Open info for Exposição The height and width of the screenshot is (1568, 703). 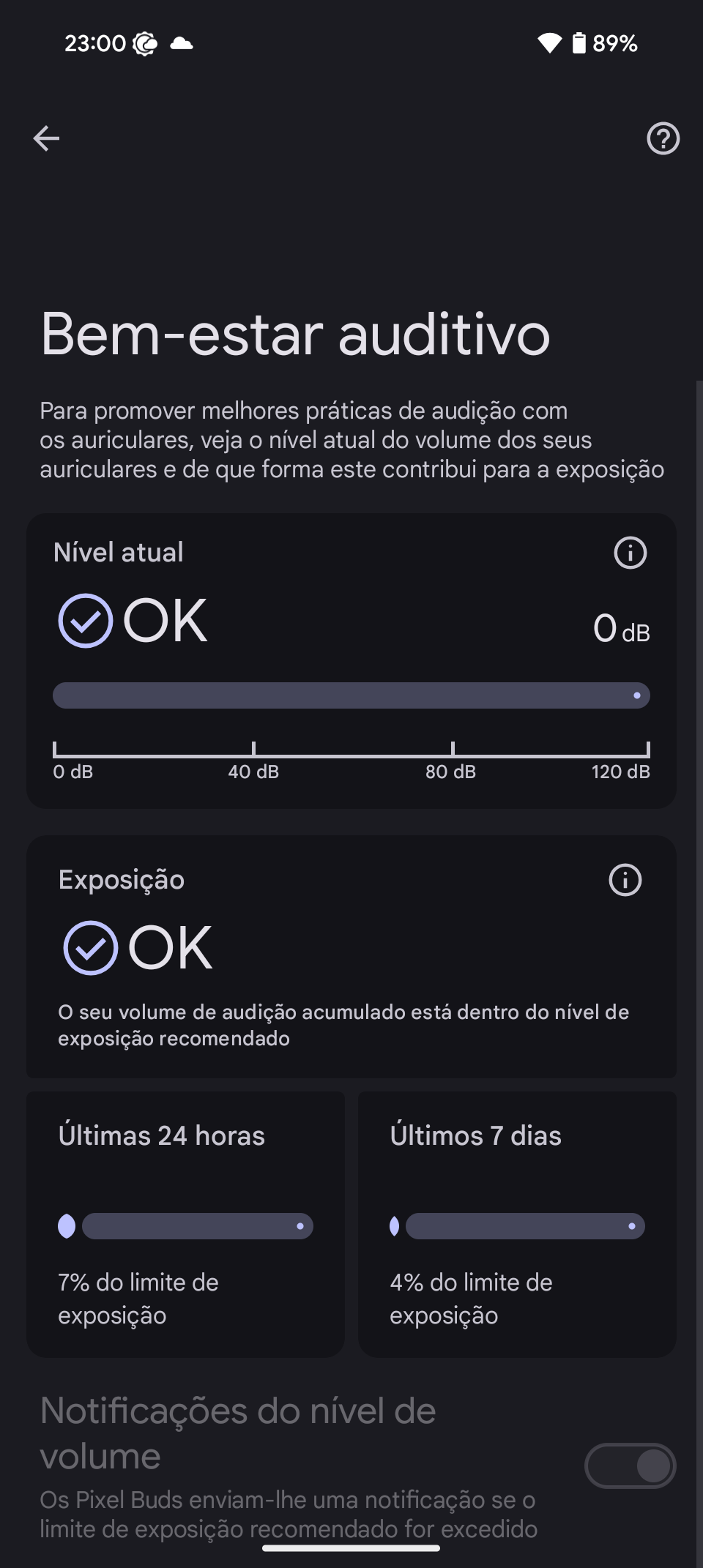(x=625, y=880)
